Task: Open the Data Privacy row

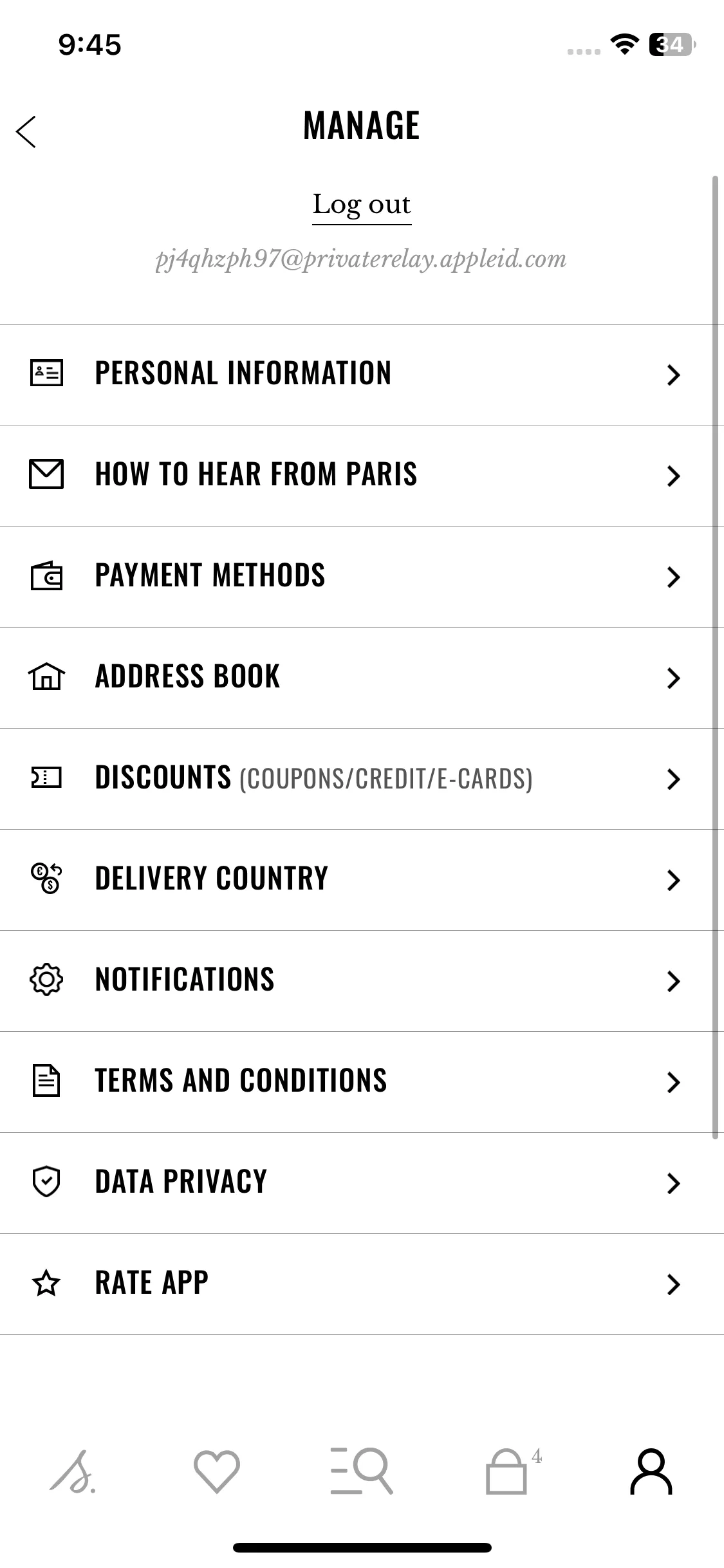Action: click(362, 1182)
